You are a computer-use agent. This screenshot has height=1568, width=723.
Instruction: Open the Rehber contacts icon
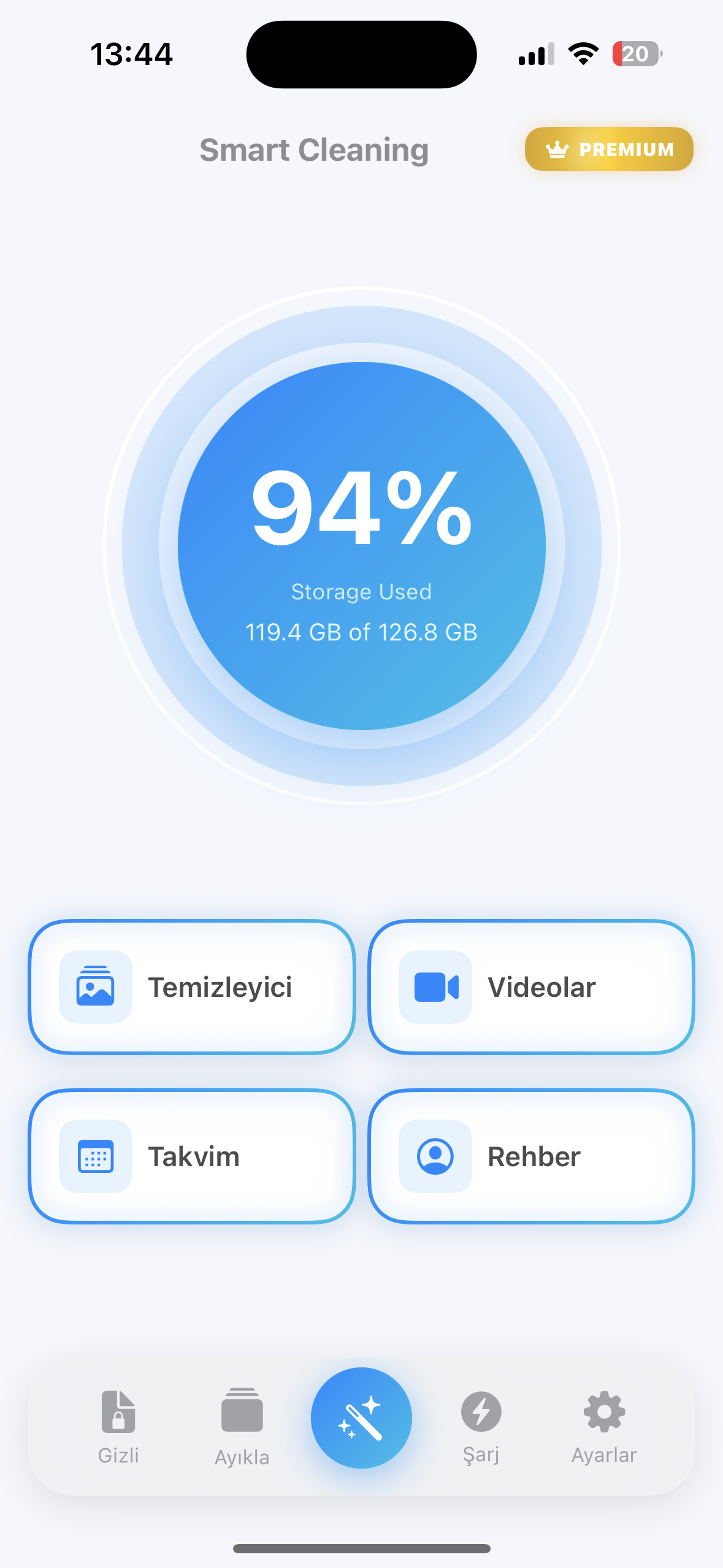(435, 1156)
